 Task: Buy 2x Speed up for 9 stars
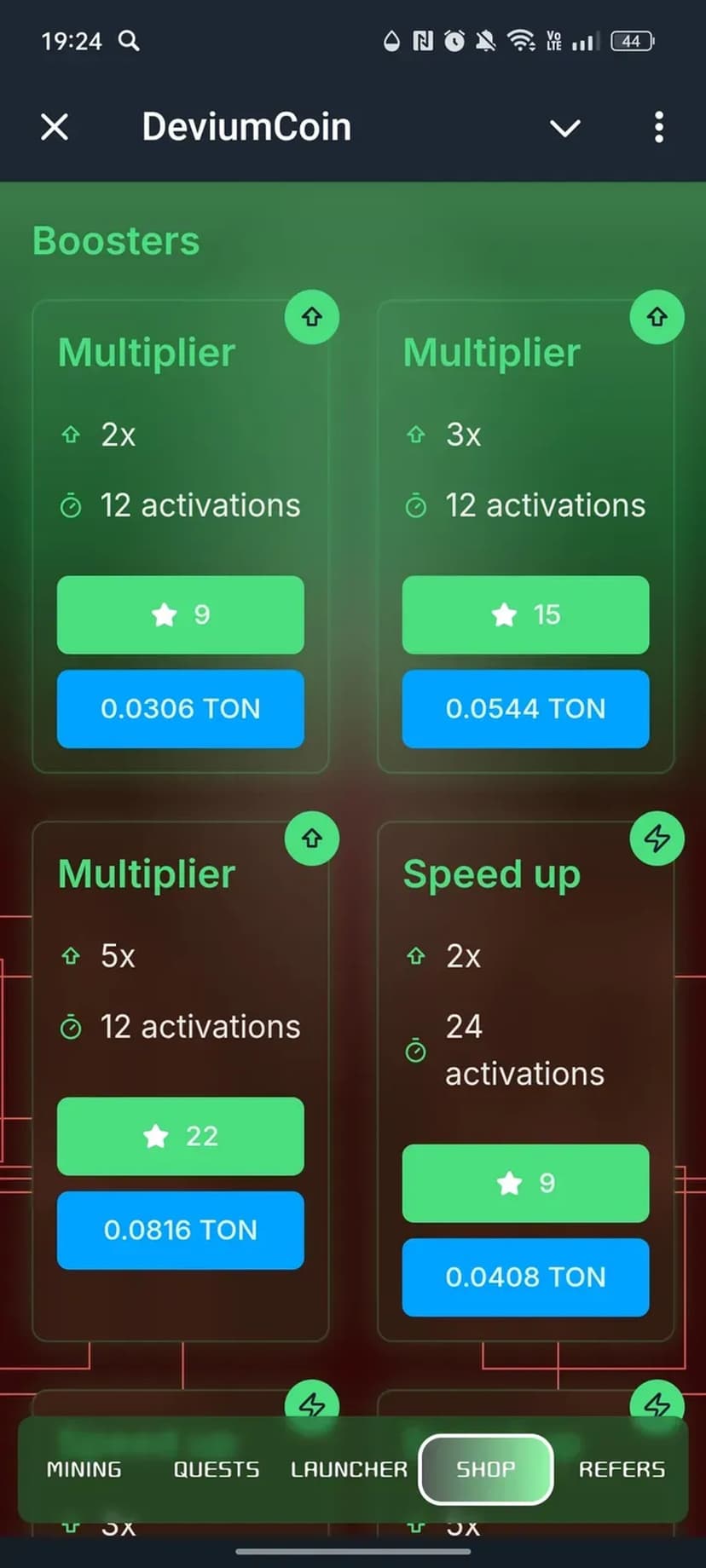tap(525, 1183)
